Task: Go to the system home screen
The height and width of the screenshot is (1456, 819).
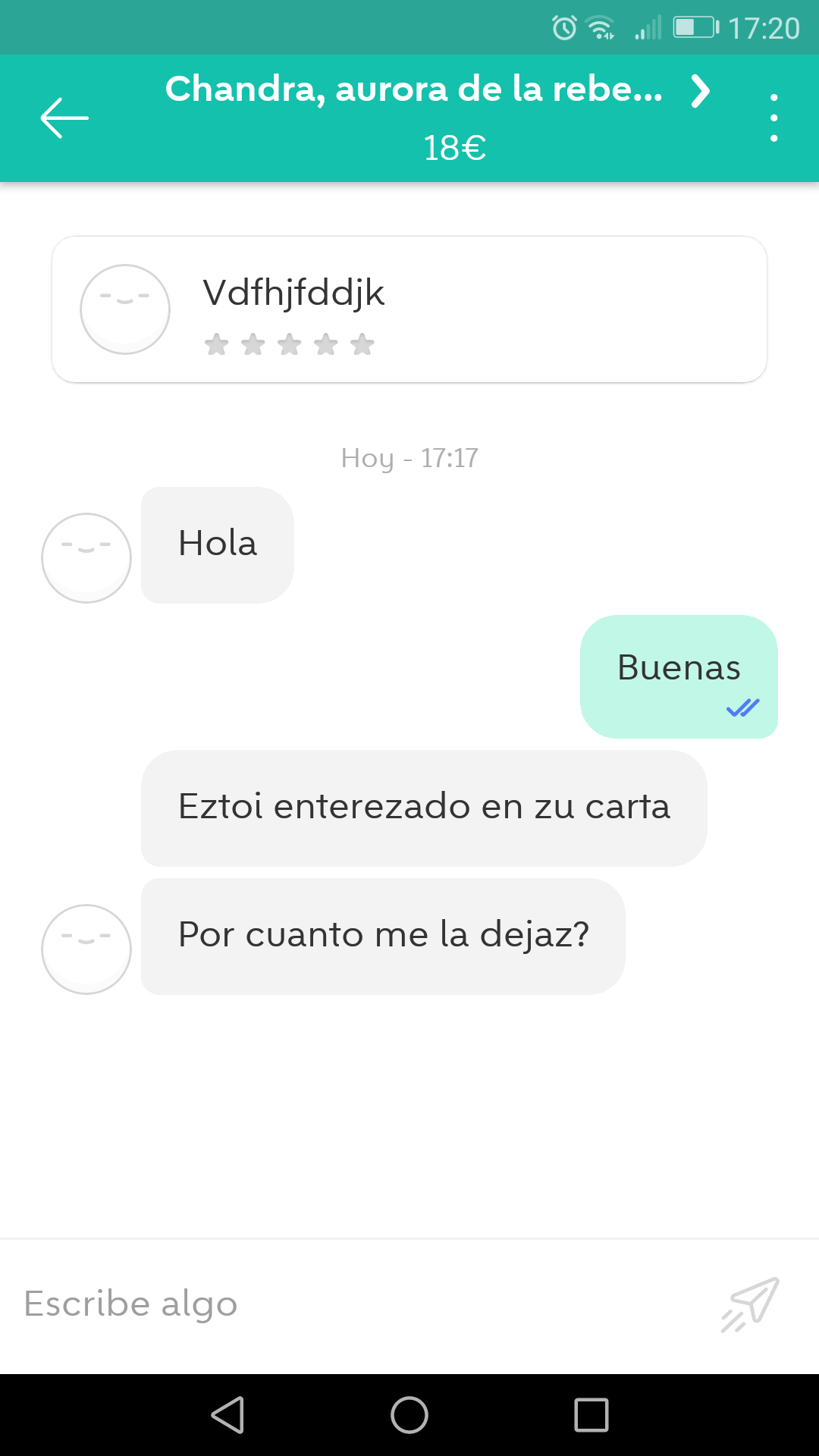Action: 409,1415
